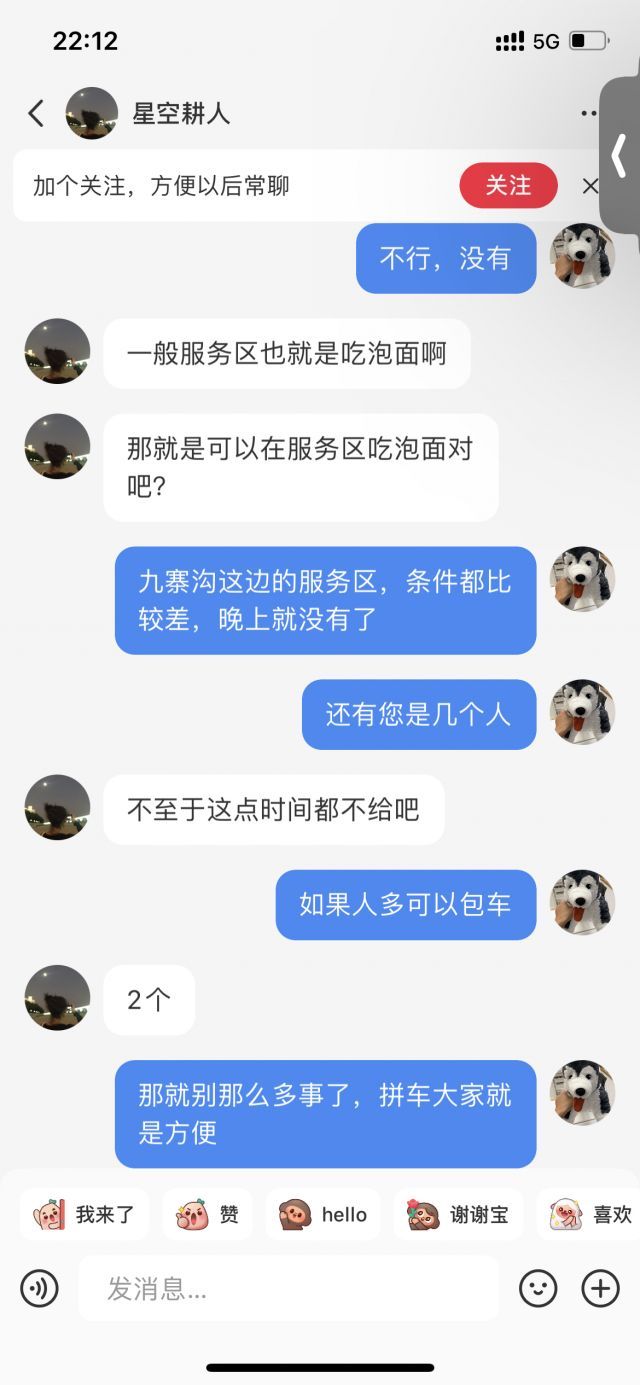The image size is (640, 1385).
Task: Dismiss the 加个关注 follow banner
Action: click(590, 186)
